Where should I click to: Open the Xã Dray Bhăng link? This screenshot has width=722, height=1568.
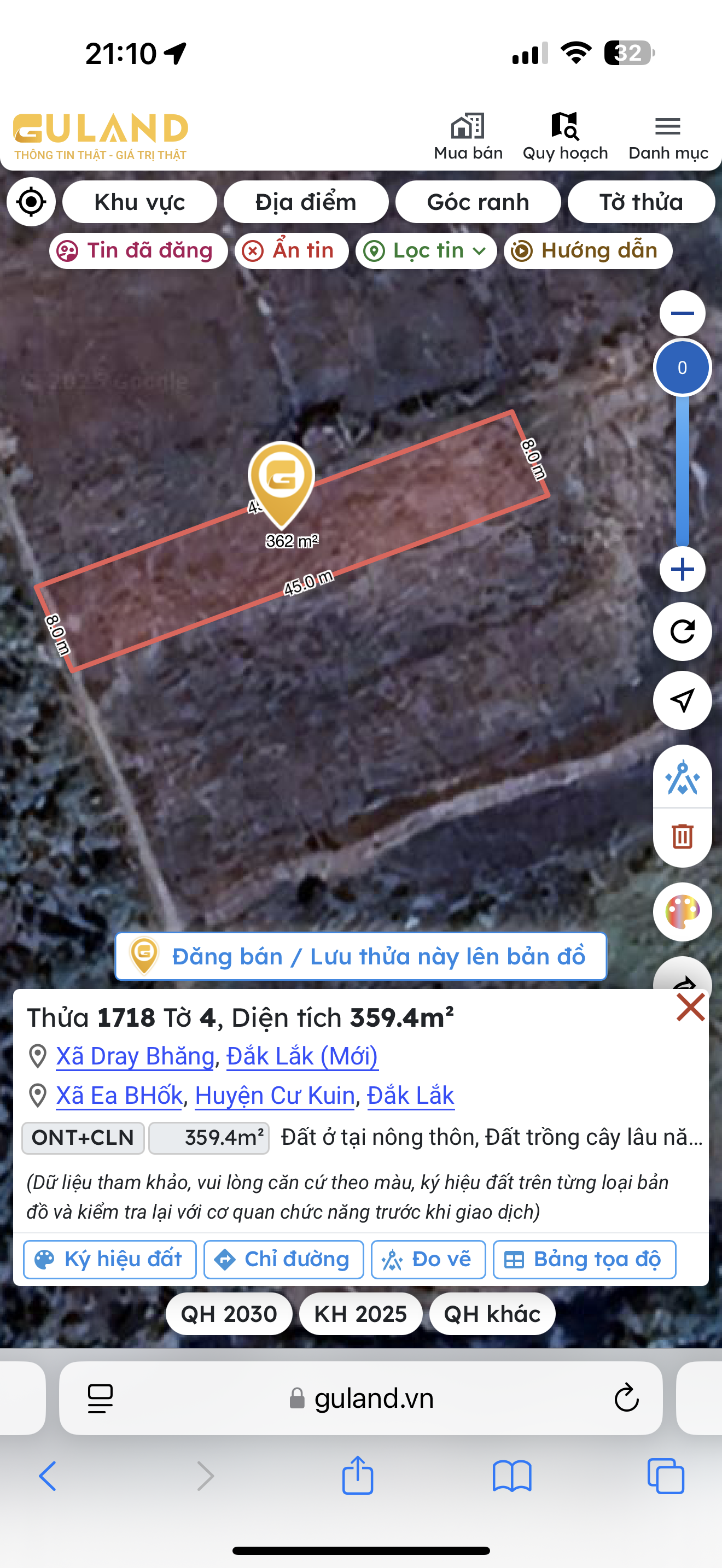tap(135, 1056)
